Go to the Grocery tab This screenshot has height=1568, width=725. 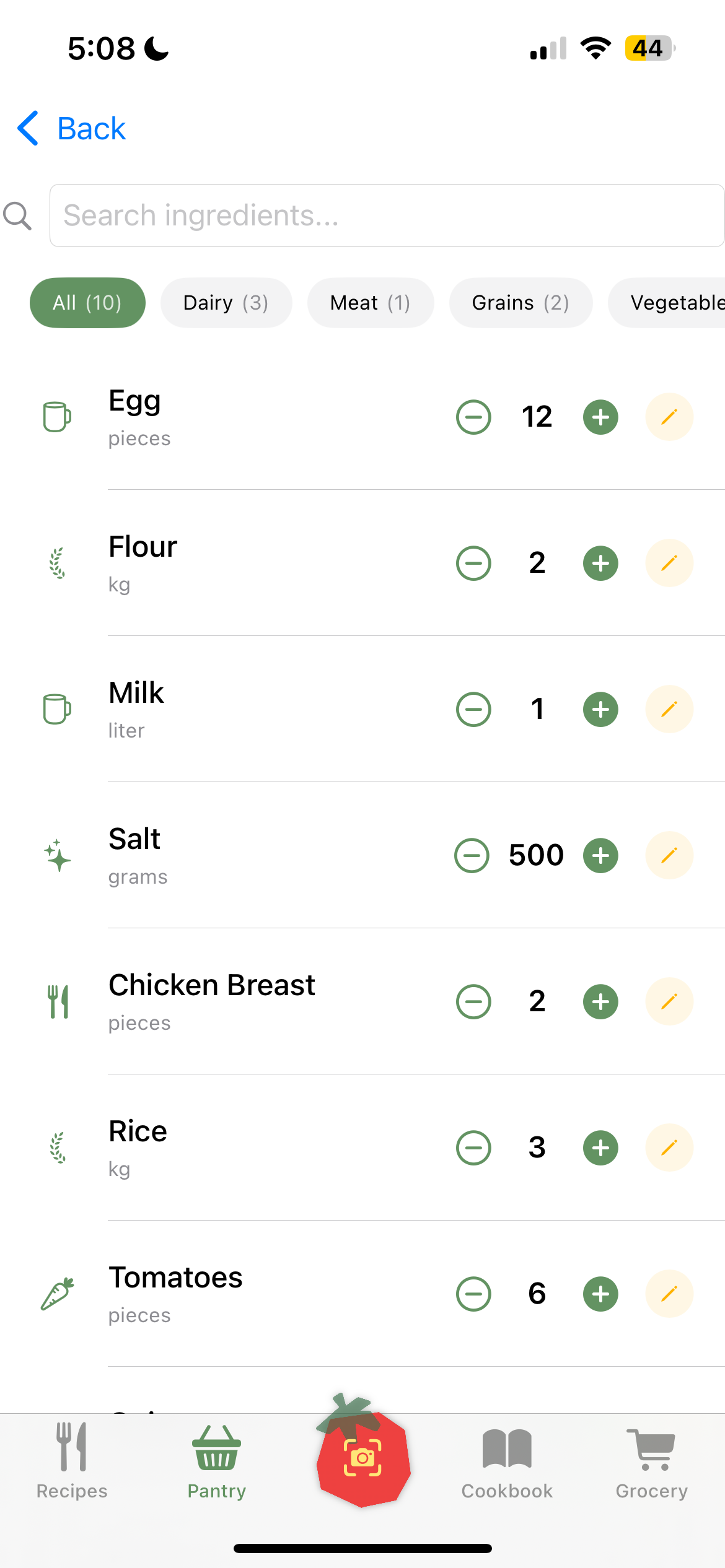click(651, 1461)
